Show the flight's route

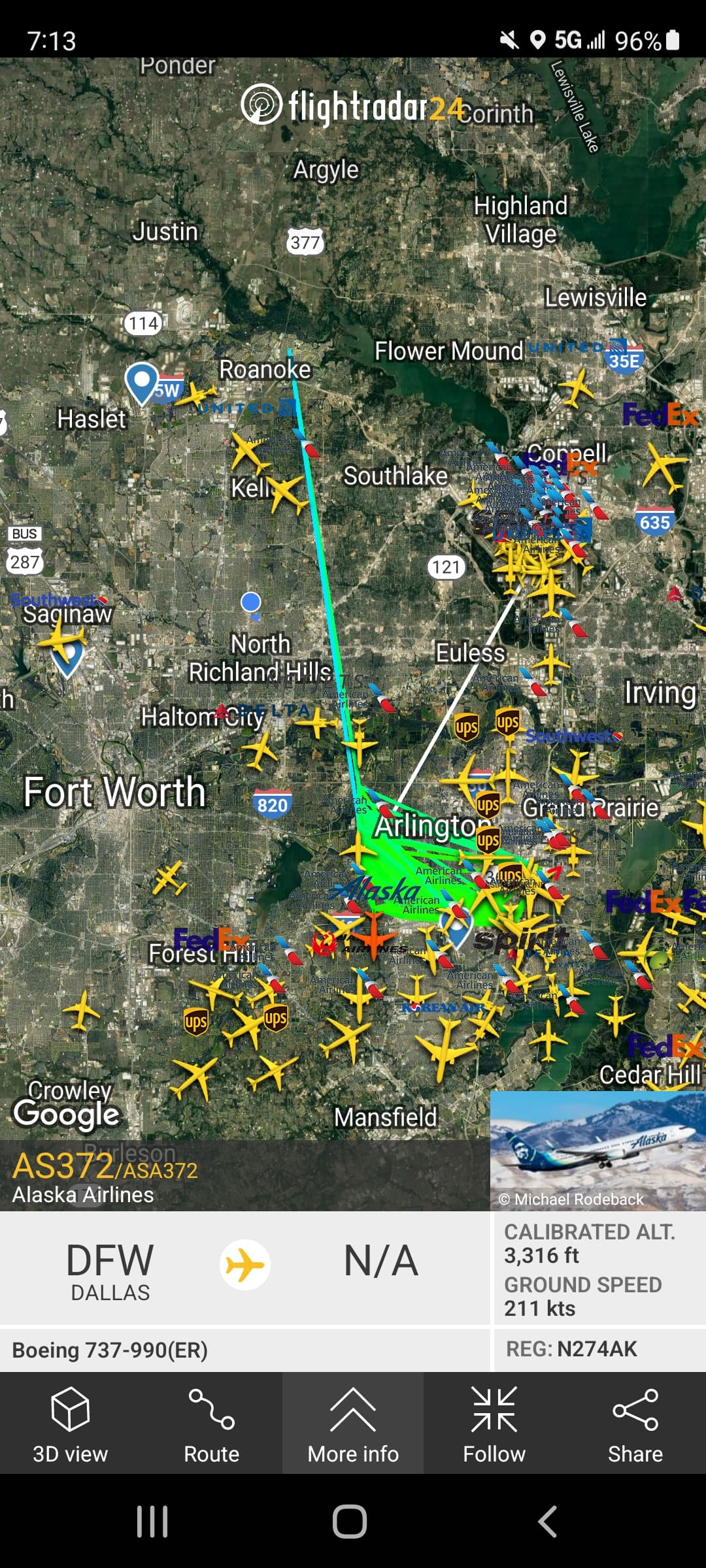pos(212,1424)
